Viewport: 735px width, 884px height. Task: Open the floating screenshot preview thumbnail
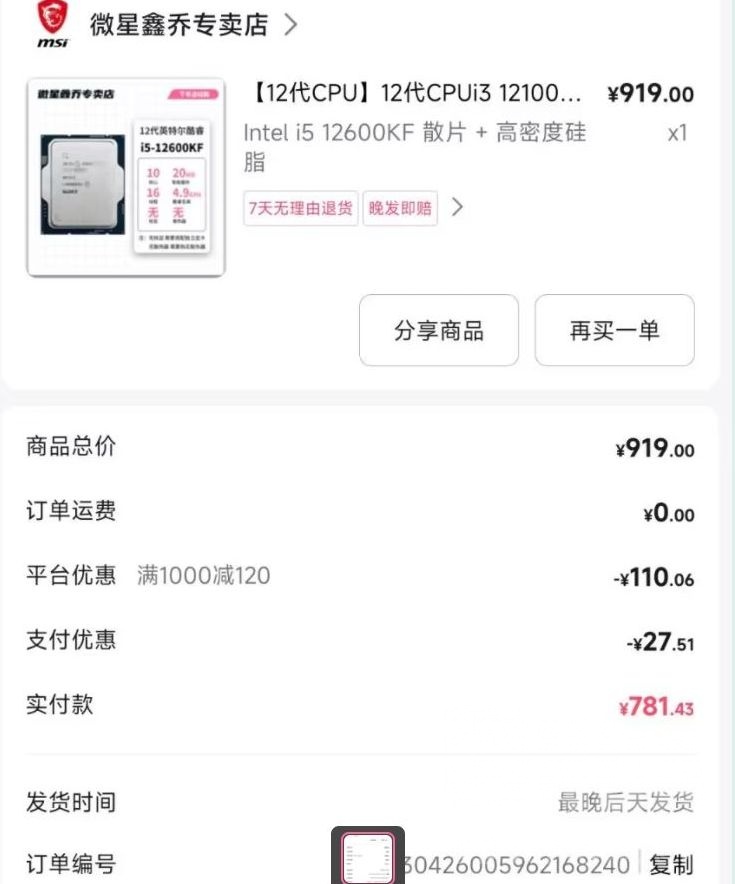click(x=368, y=856)
